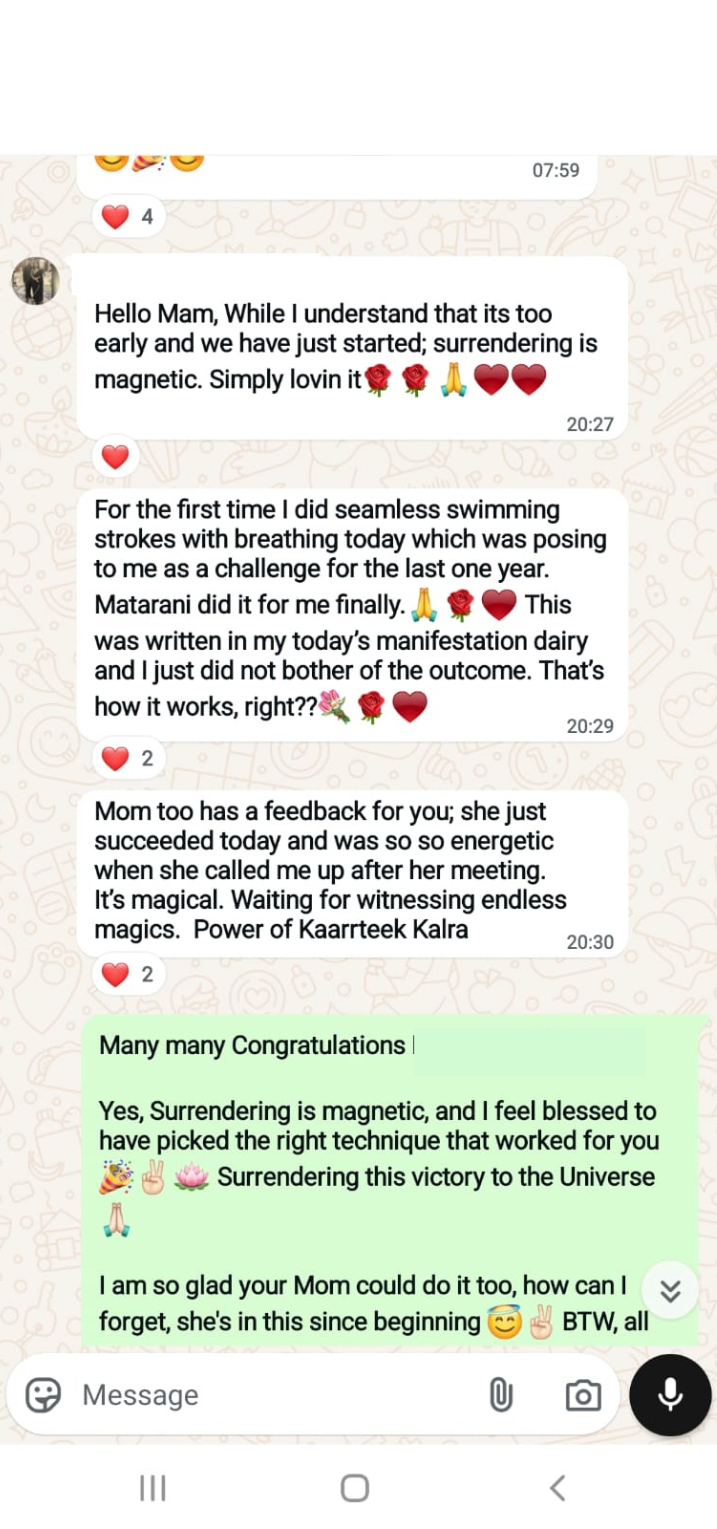Go back using system navigation
Image resolution: width=717 pixels, height=1529 pixels.
pyautogui.click(x=557, y=1487)
